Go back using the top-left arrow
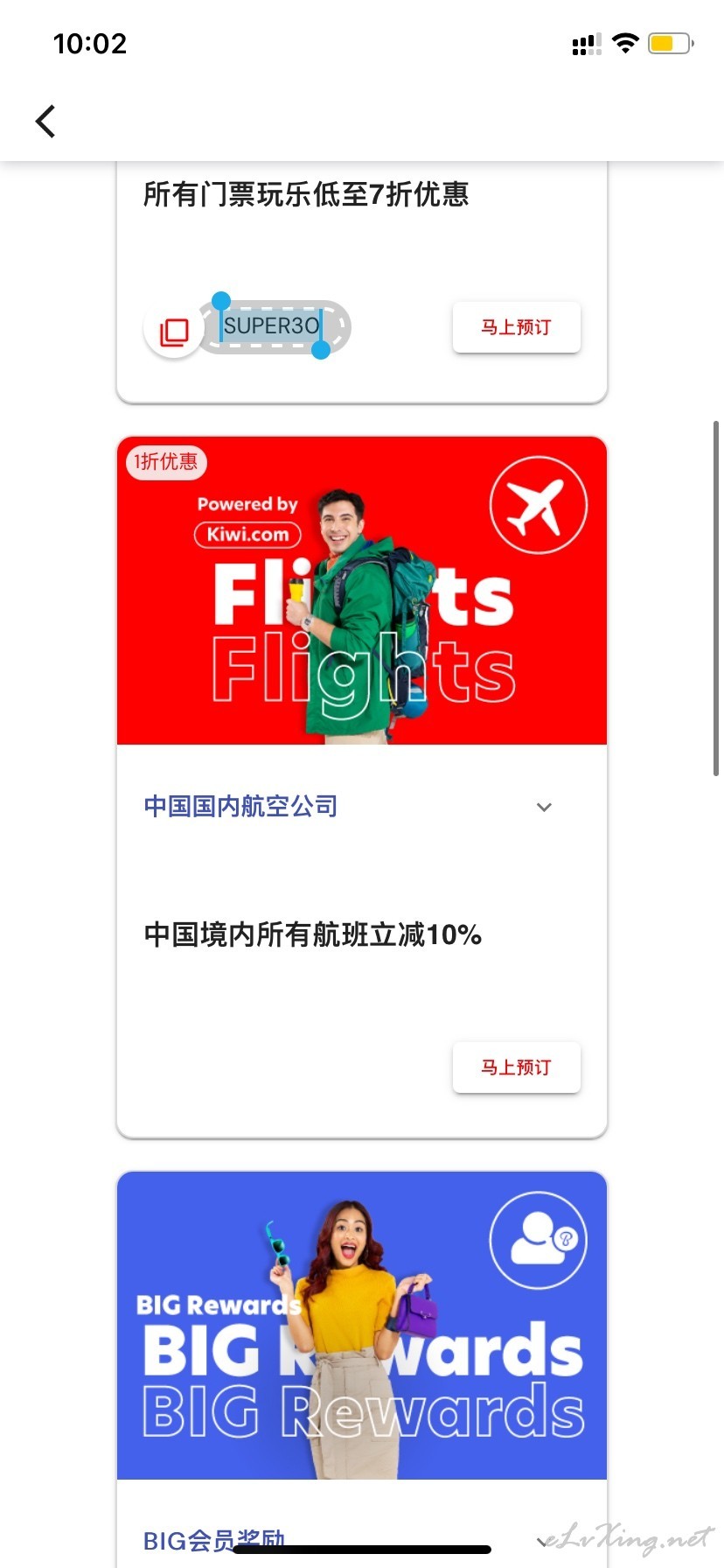This screenshot has width=724, height=1568. 45,122
